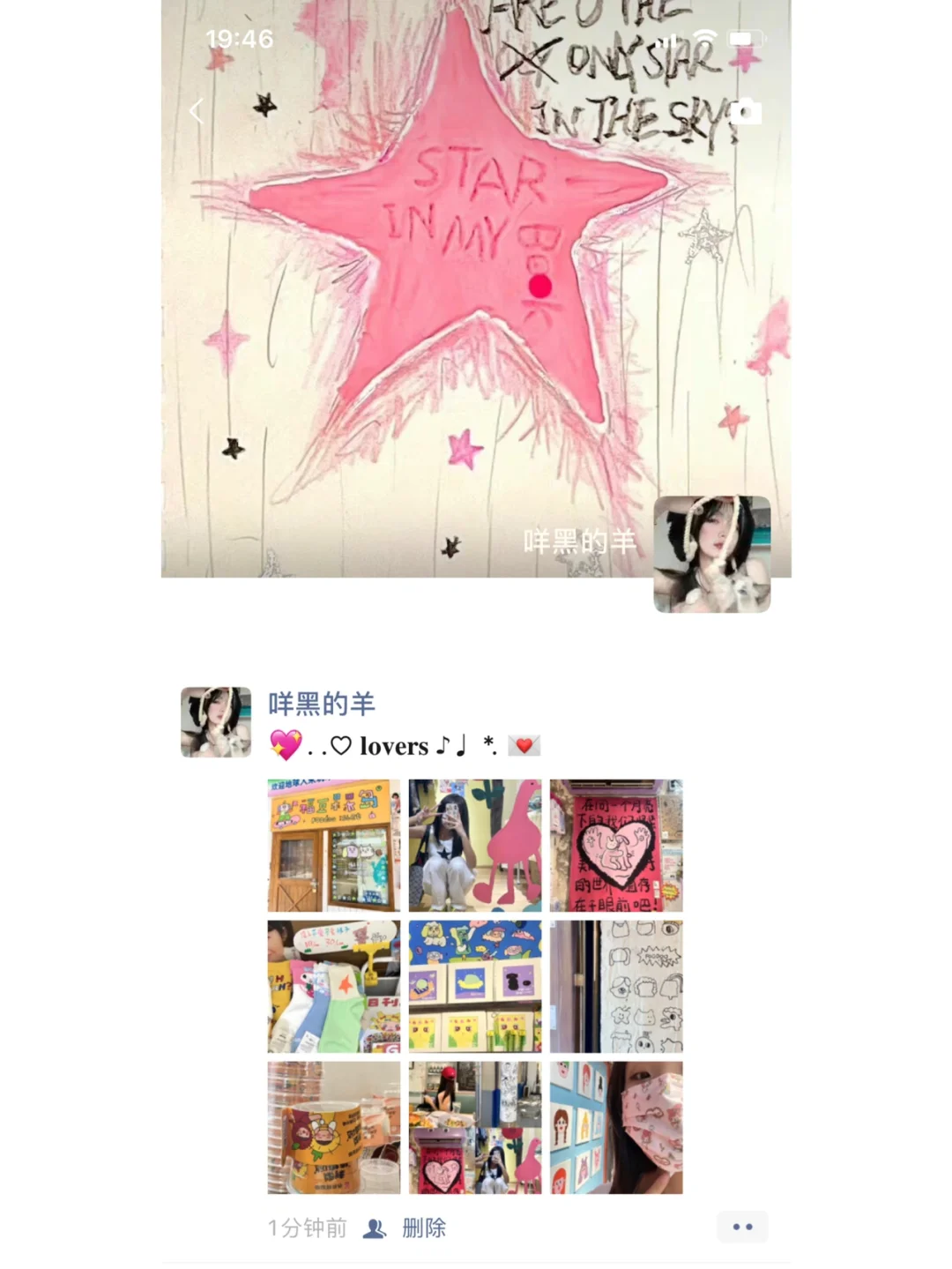Tap the cellular signal bars indicator
This screenshot has height=1269, width=952.
coord(666,39)
